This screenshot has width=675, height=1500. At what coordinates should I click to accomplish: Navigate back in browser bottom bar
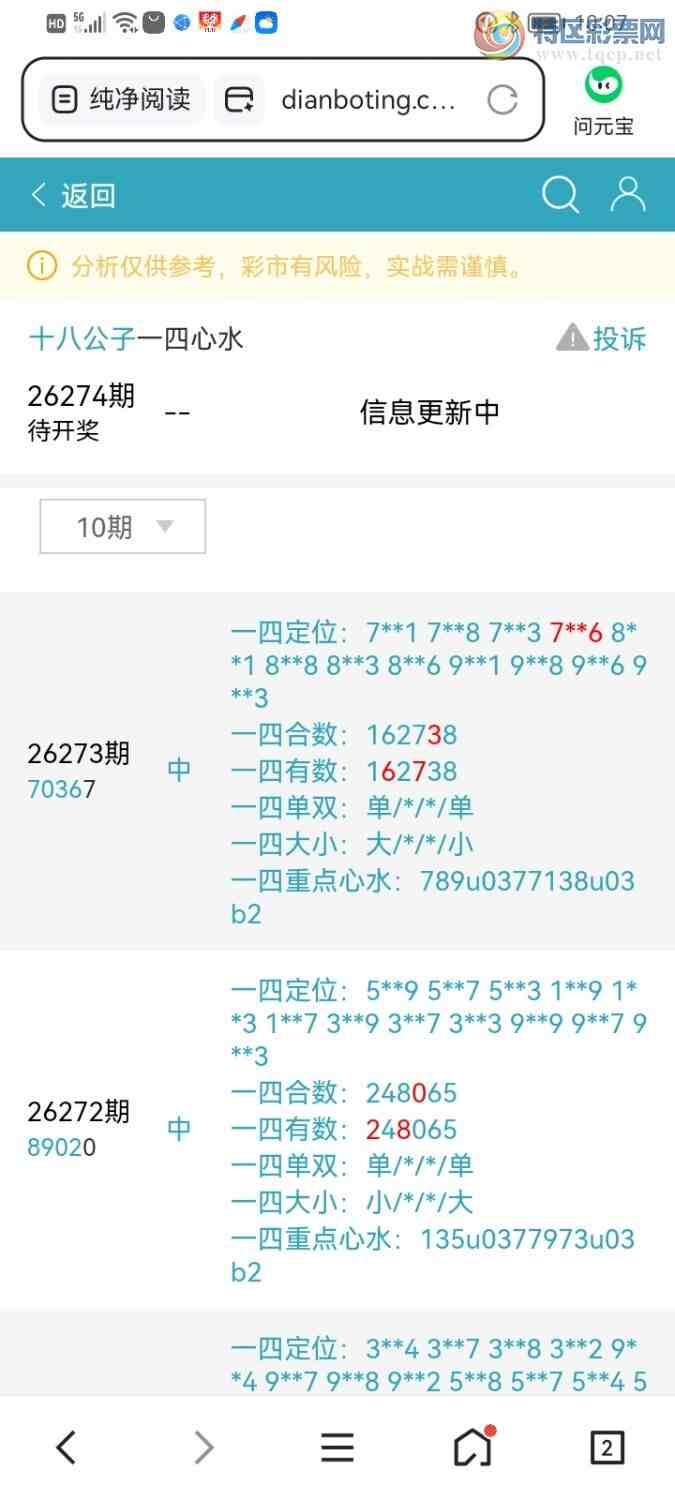[67, 1447]
